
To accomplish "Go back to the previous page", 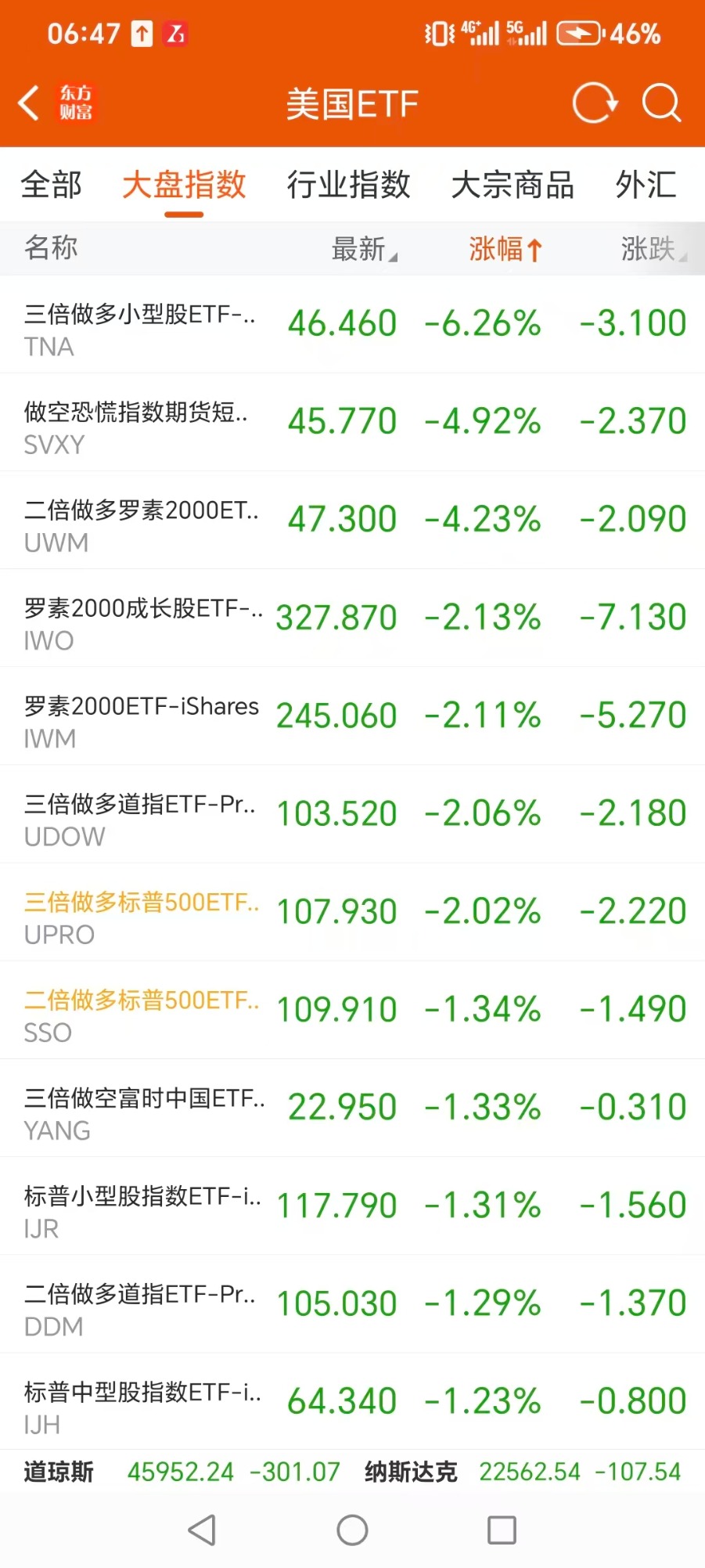I will (x=30, y=103).
